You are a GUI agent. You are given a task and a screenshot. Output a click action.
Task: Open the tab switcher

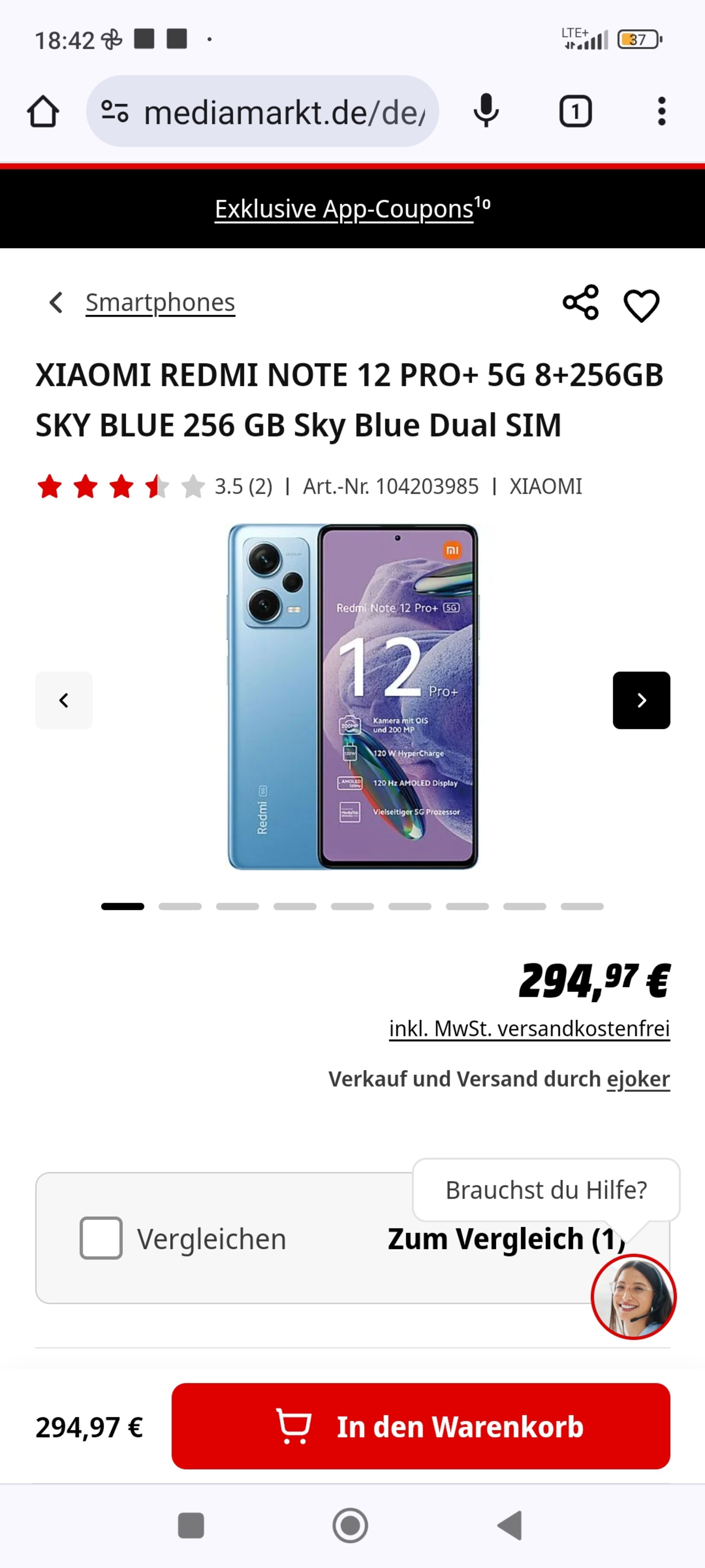click(x=575, y=111)
